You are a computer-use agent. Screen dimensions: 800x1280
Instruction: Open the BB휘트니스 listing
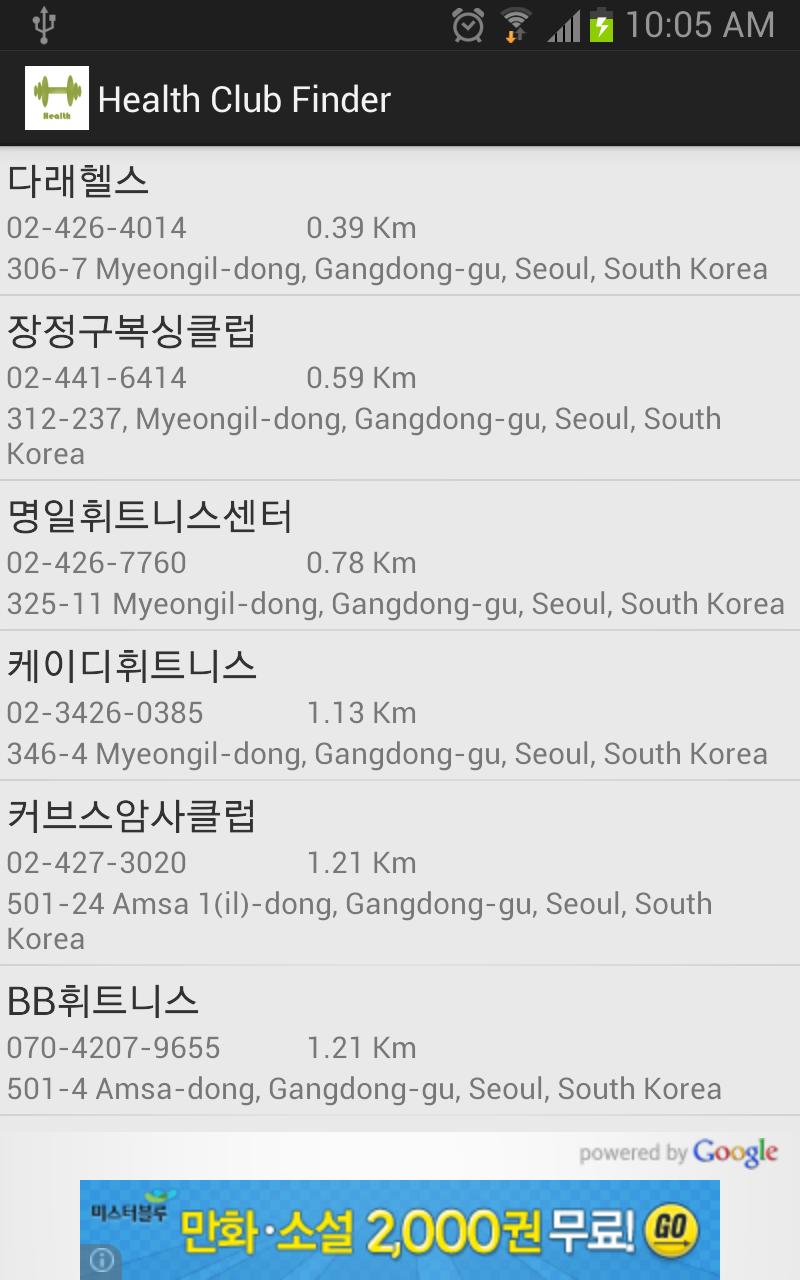[x=400, y=1040]
